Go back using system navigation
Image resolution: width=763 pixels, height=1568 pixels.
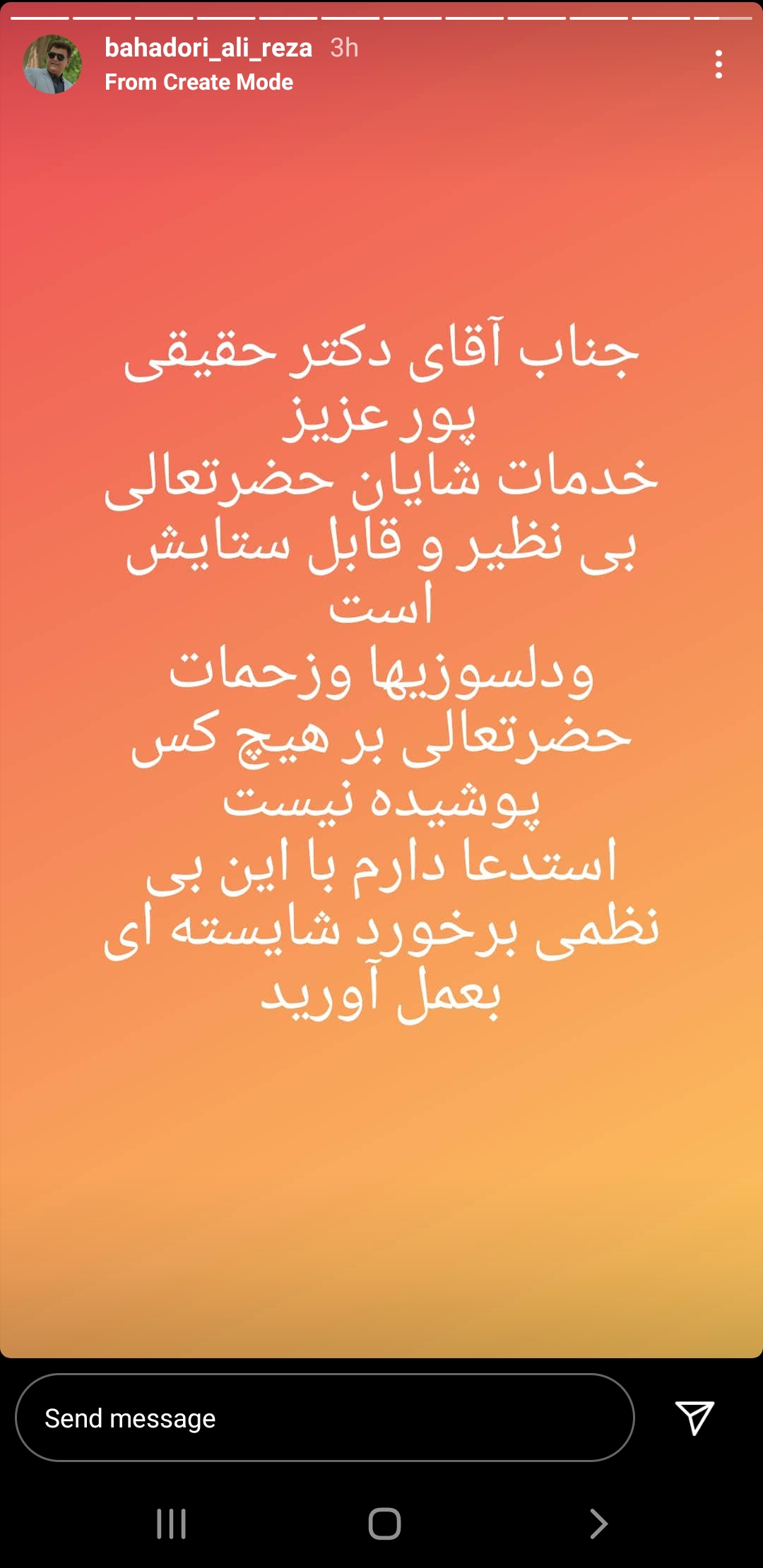pos(598,1524)
